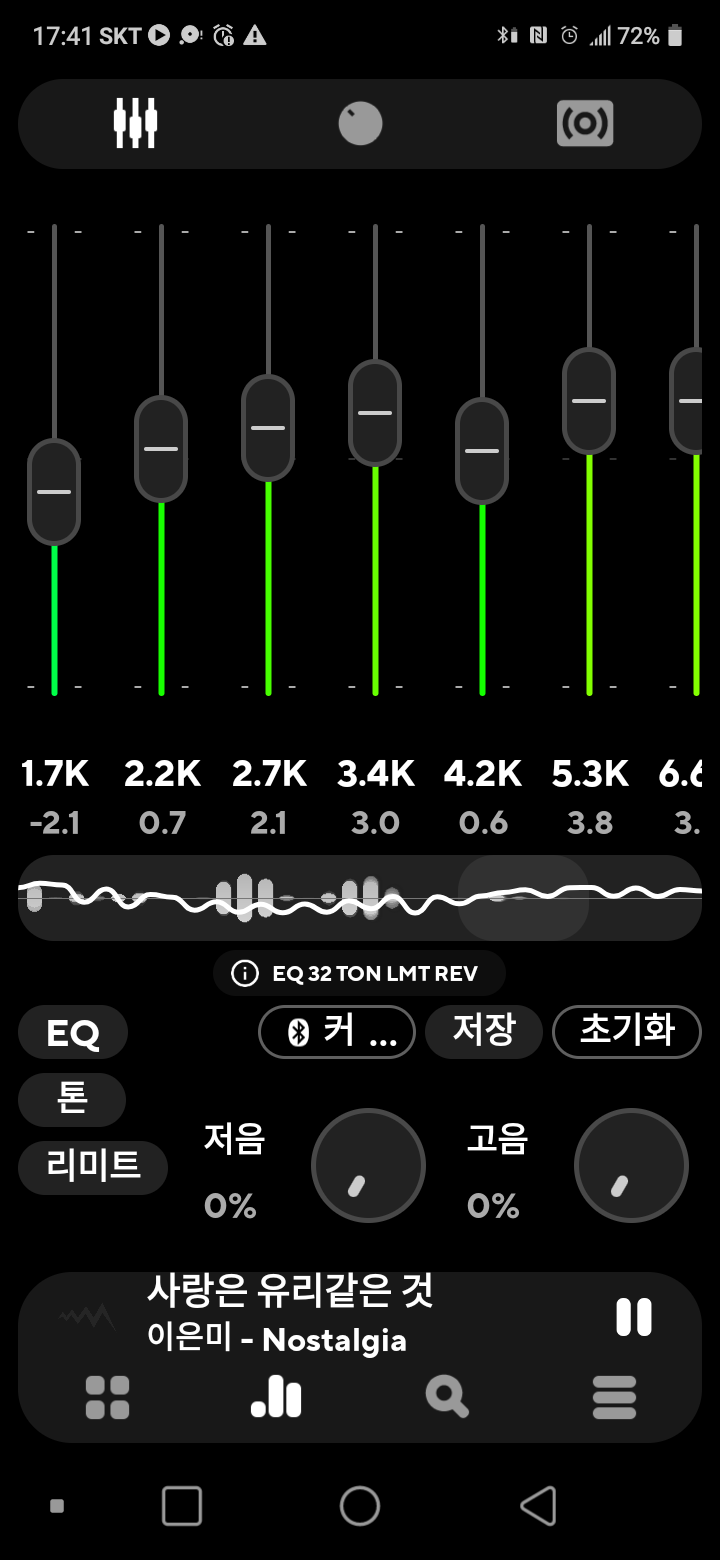Toggle the 리미트 button

93,1167
